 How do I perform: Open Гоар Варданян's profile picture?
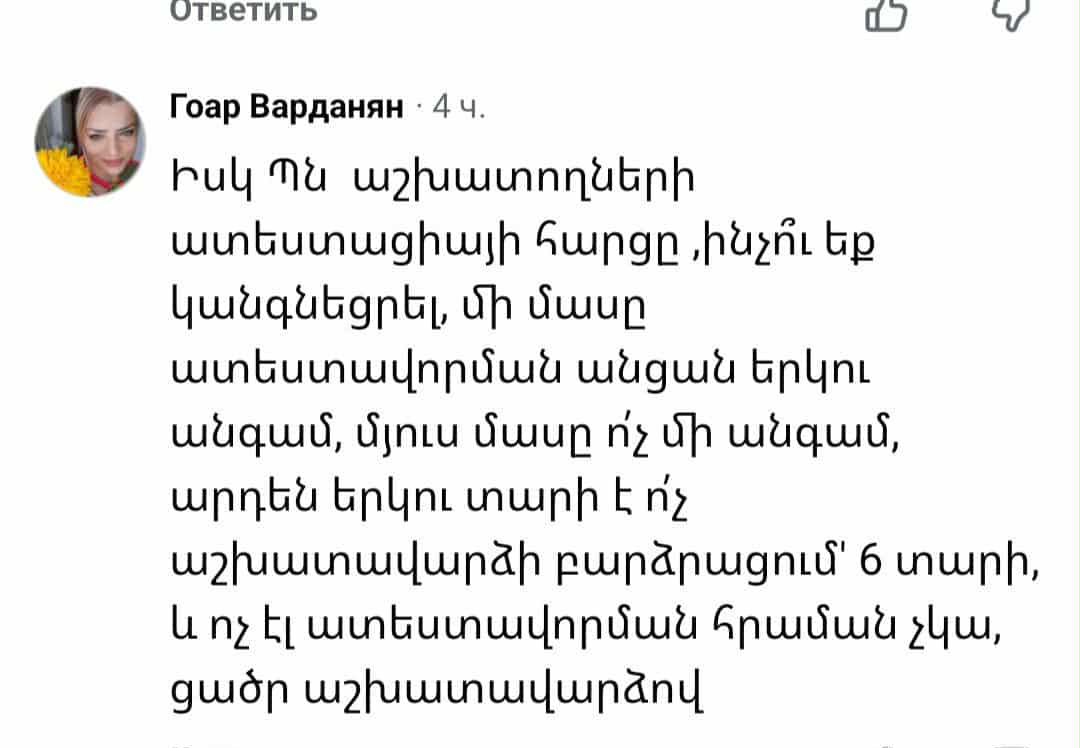point(89,141)
